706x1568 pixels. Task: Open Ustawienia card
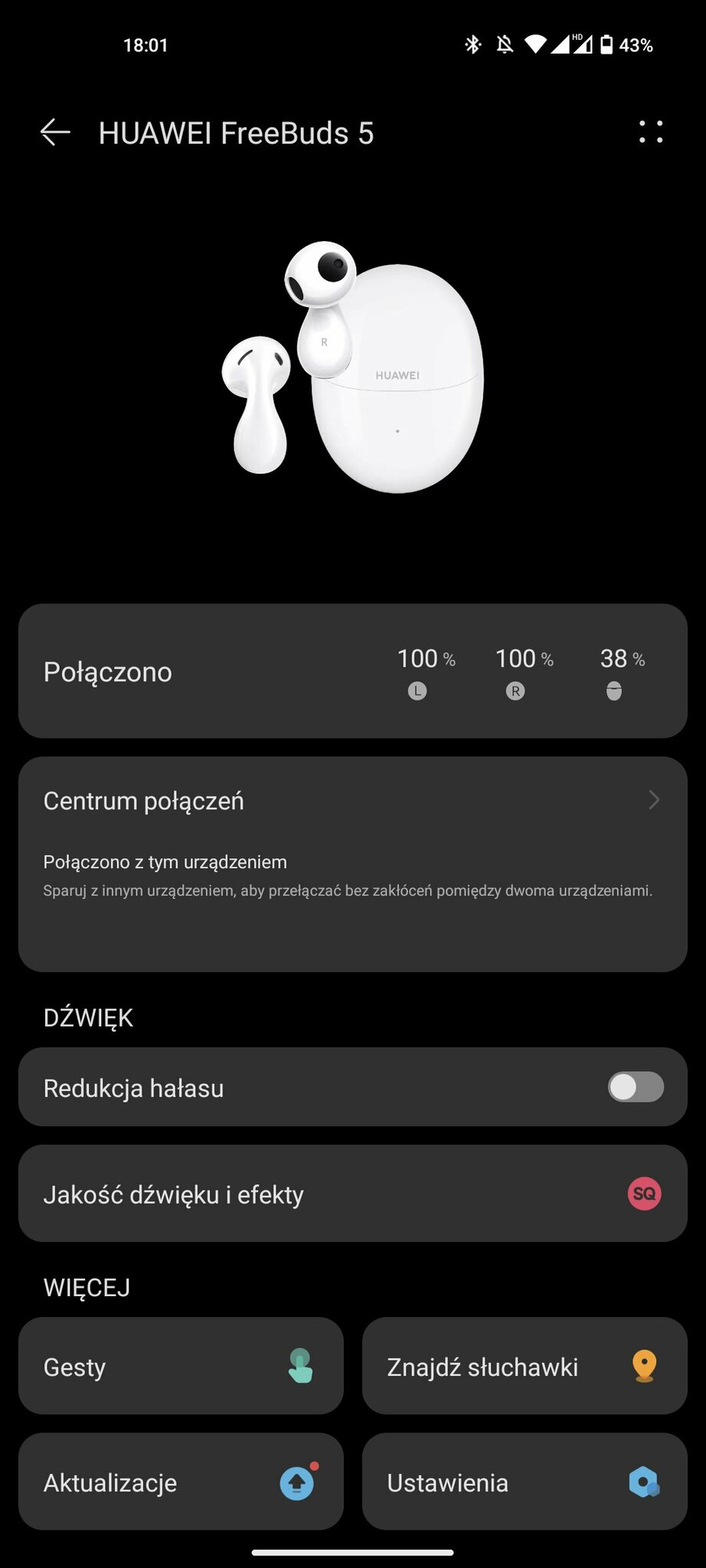point(525,1481)
